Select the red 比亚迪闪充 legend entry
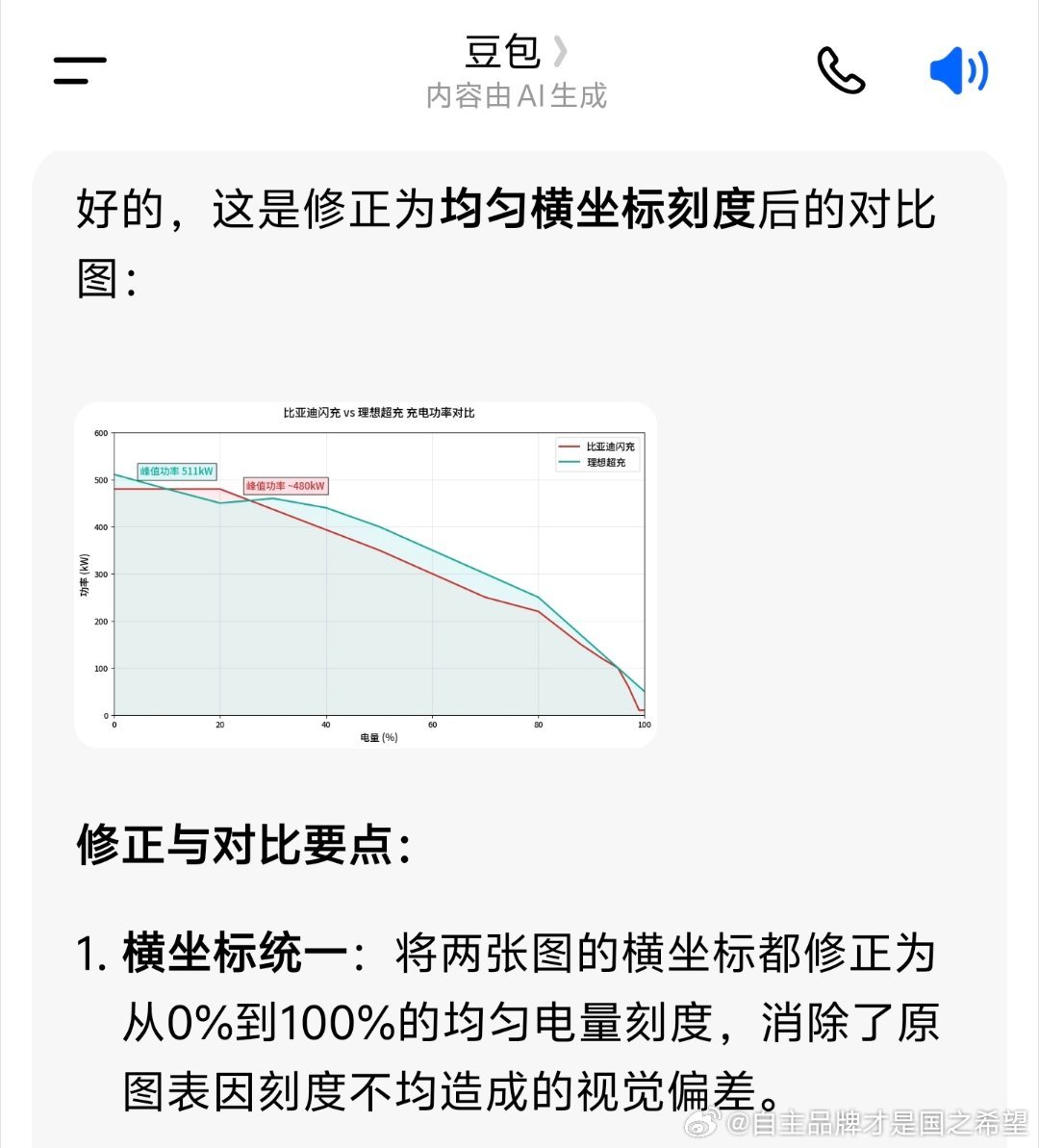Viewport: 1039px width, 1148px height. 596,446
